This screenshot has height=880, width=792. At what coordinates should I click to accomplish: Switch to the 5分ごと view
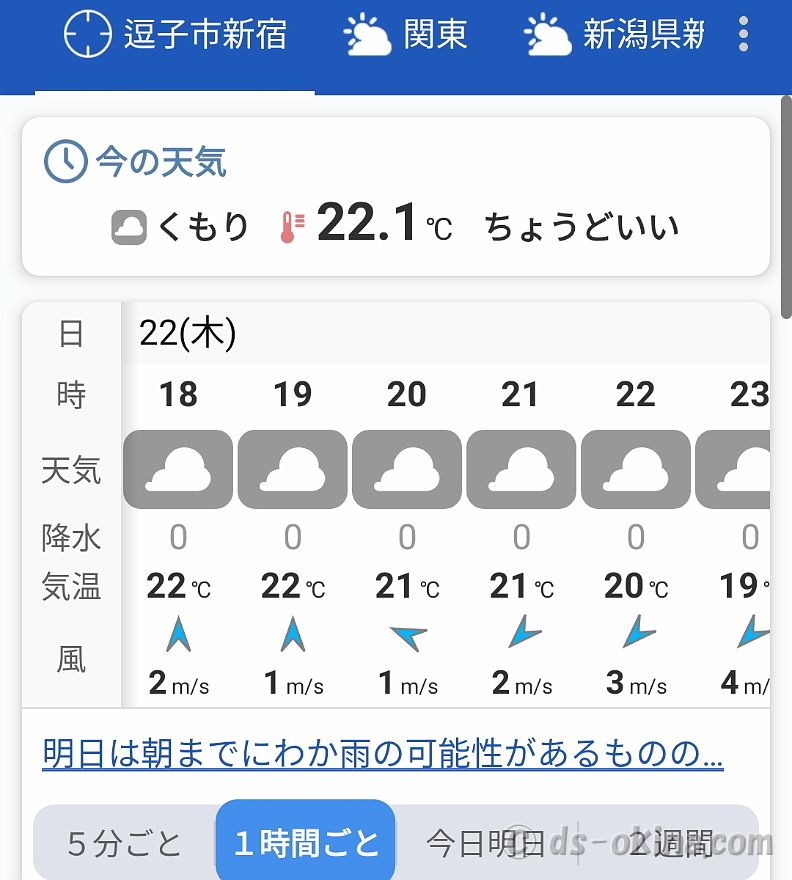click(x=125, y=843)
